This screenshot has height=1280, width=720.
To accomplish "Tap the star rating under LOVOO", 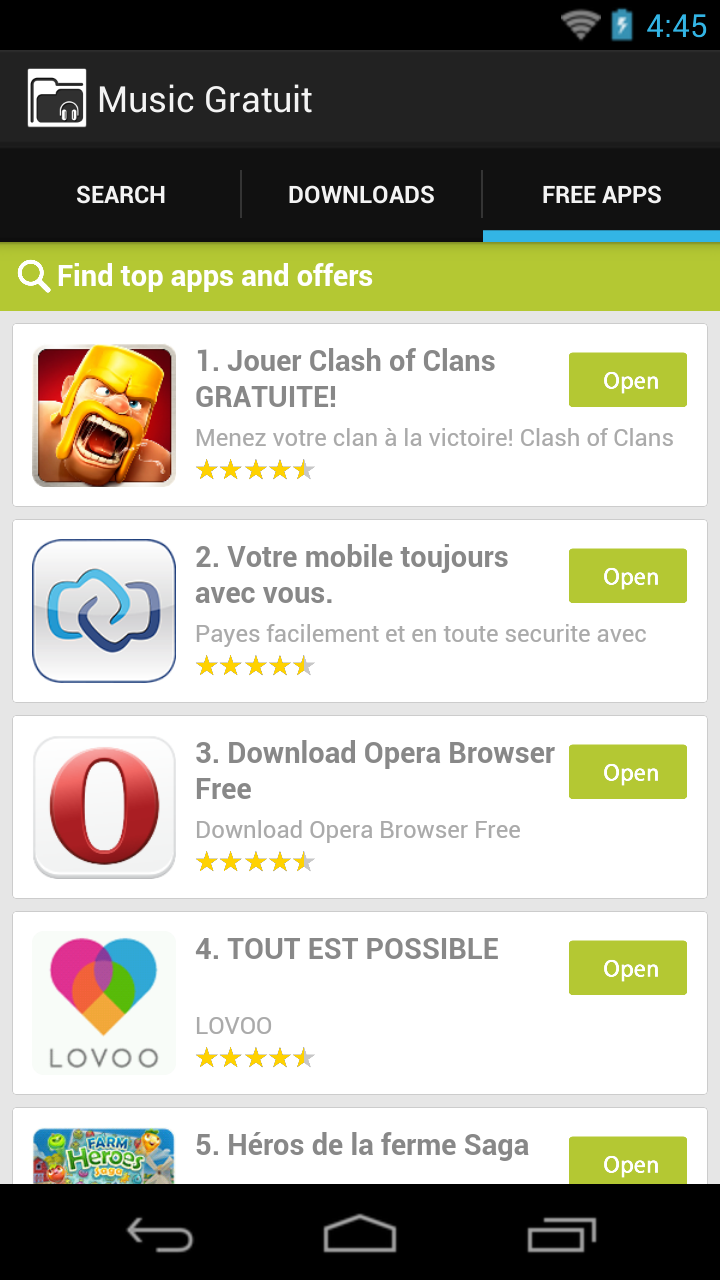I will click(255, 1056).
